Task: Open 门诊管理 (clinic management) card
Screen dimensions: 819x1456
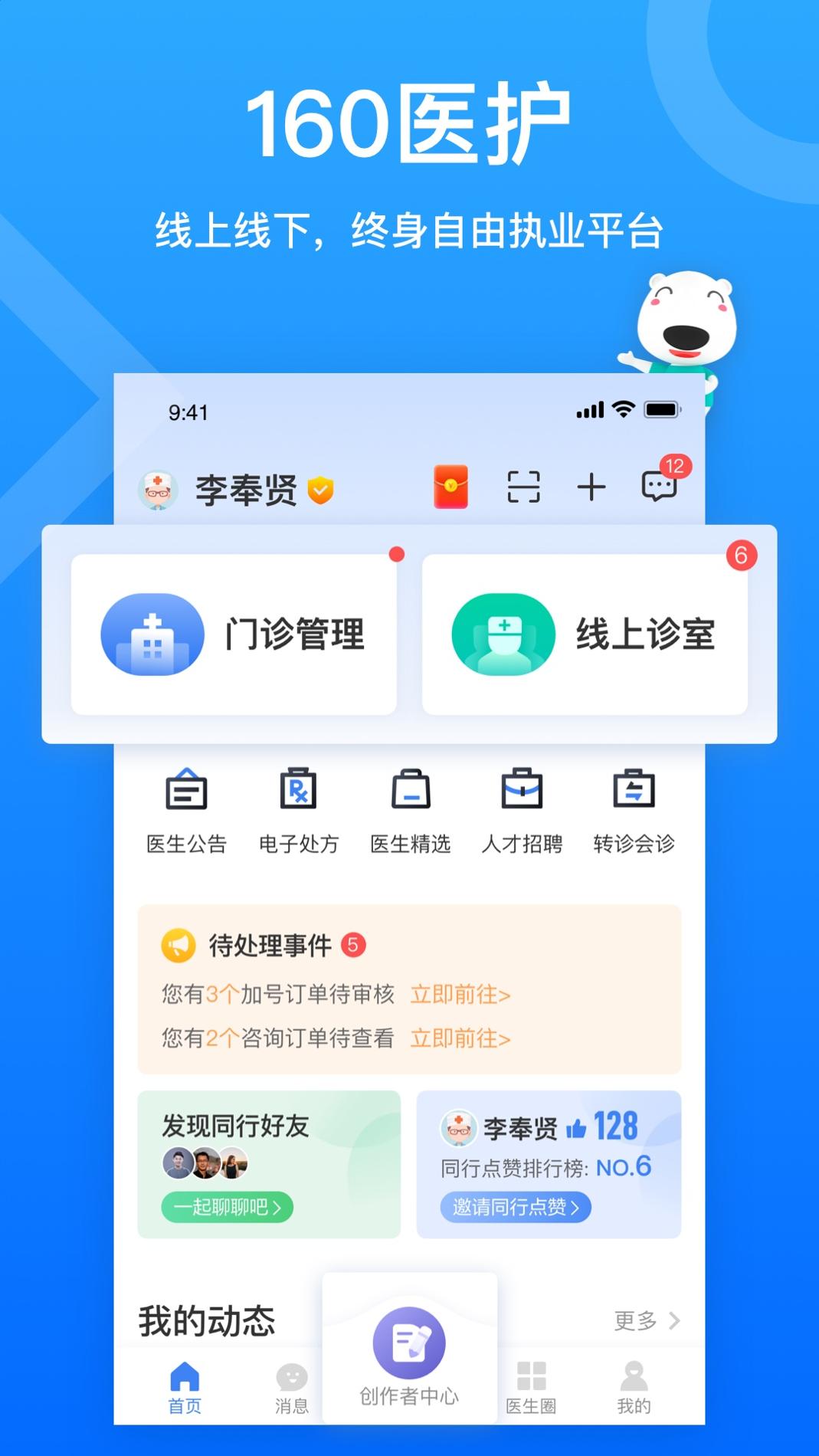Action: (x=234, y=634)
